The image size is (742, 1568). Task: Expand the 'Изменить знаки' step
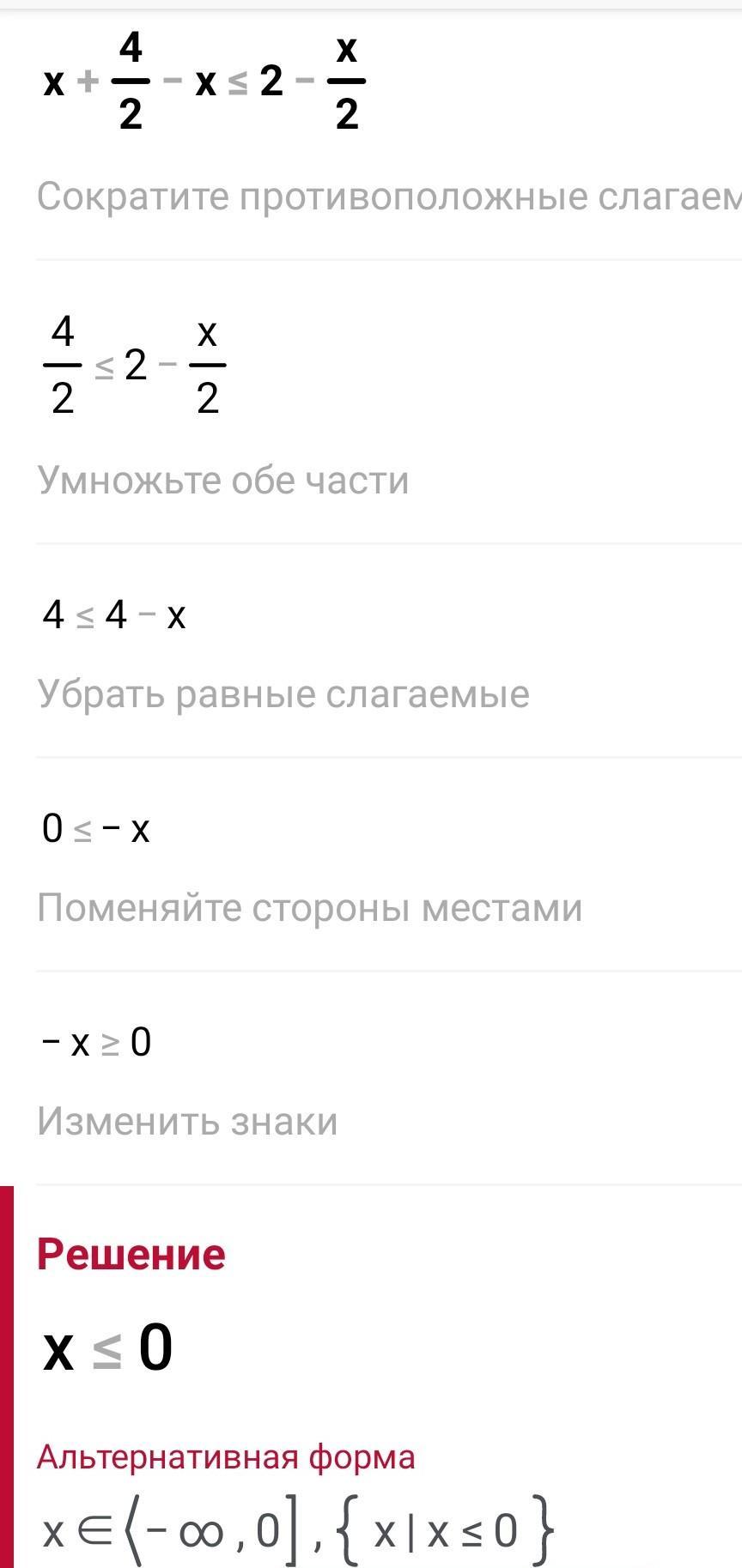[x=187, y=1122]
